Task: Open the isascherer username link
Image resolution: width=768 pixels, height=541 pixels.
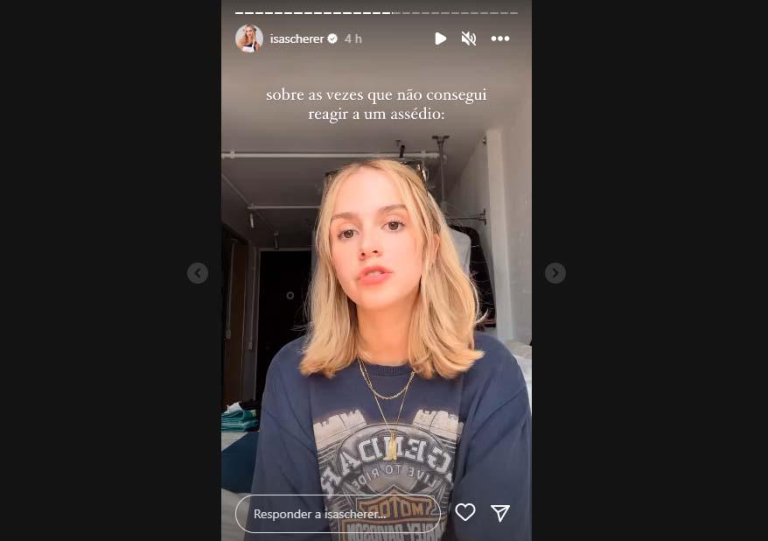Action: (297, 38)
